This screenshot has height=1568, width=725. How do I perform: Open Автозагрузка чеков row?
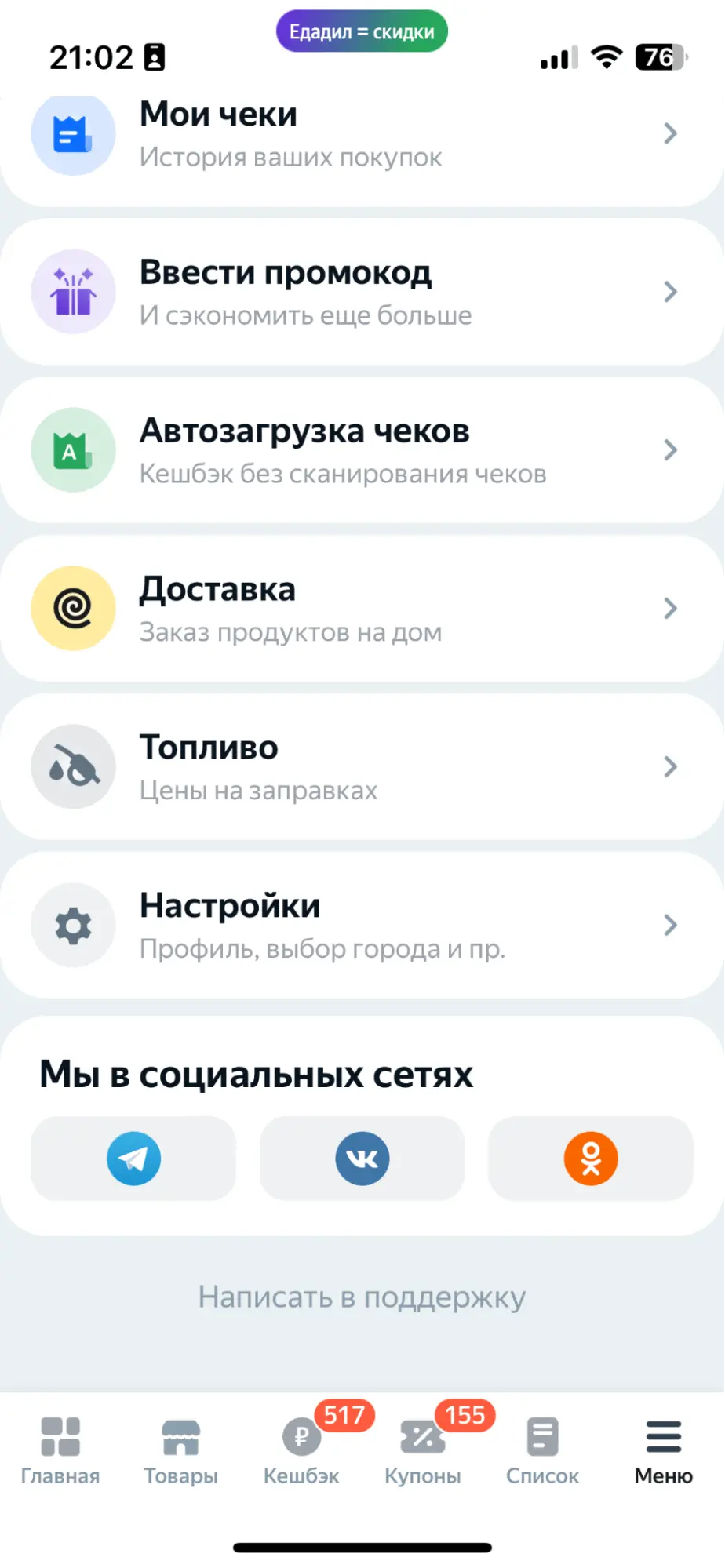[361, 450]
